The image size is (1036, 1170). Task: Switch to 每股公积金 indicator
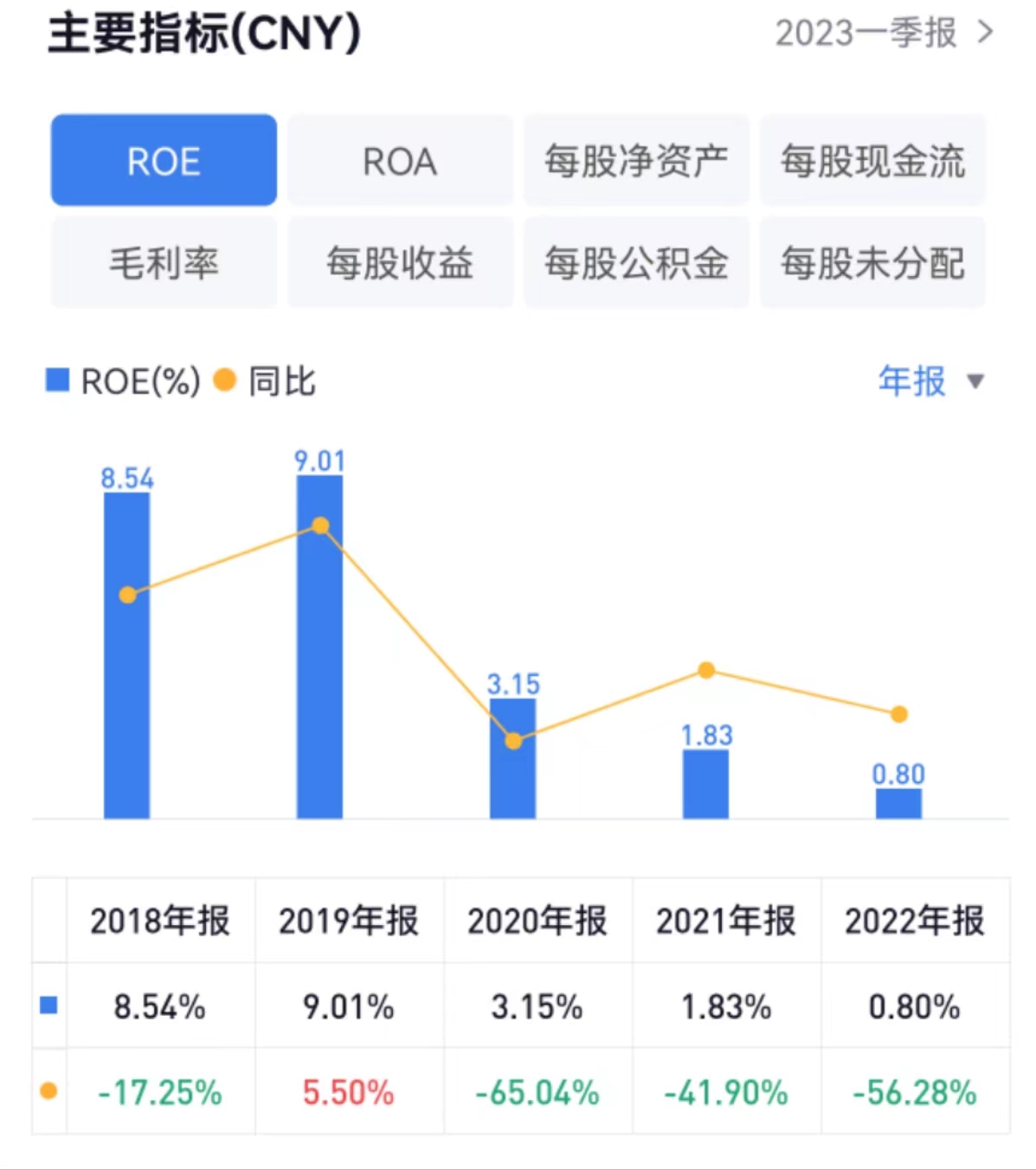[636, 263]
